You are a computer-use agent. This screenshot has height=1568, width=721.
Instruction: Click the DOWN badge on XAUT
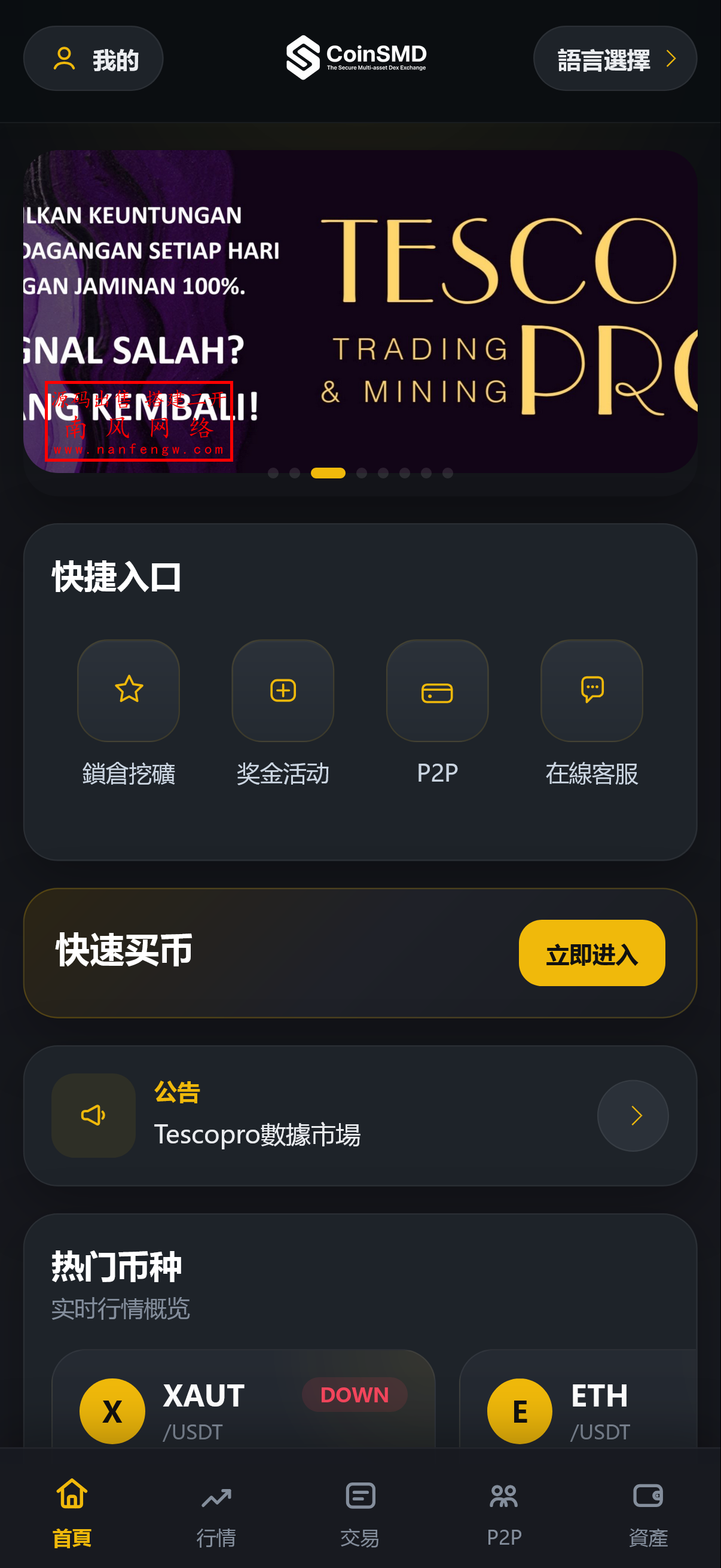click(355, 1395)
